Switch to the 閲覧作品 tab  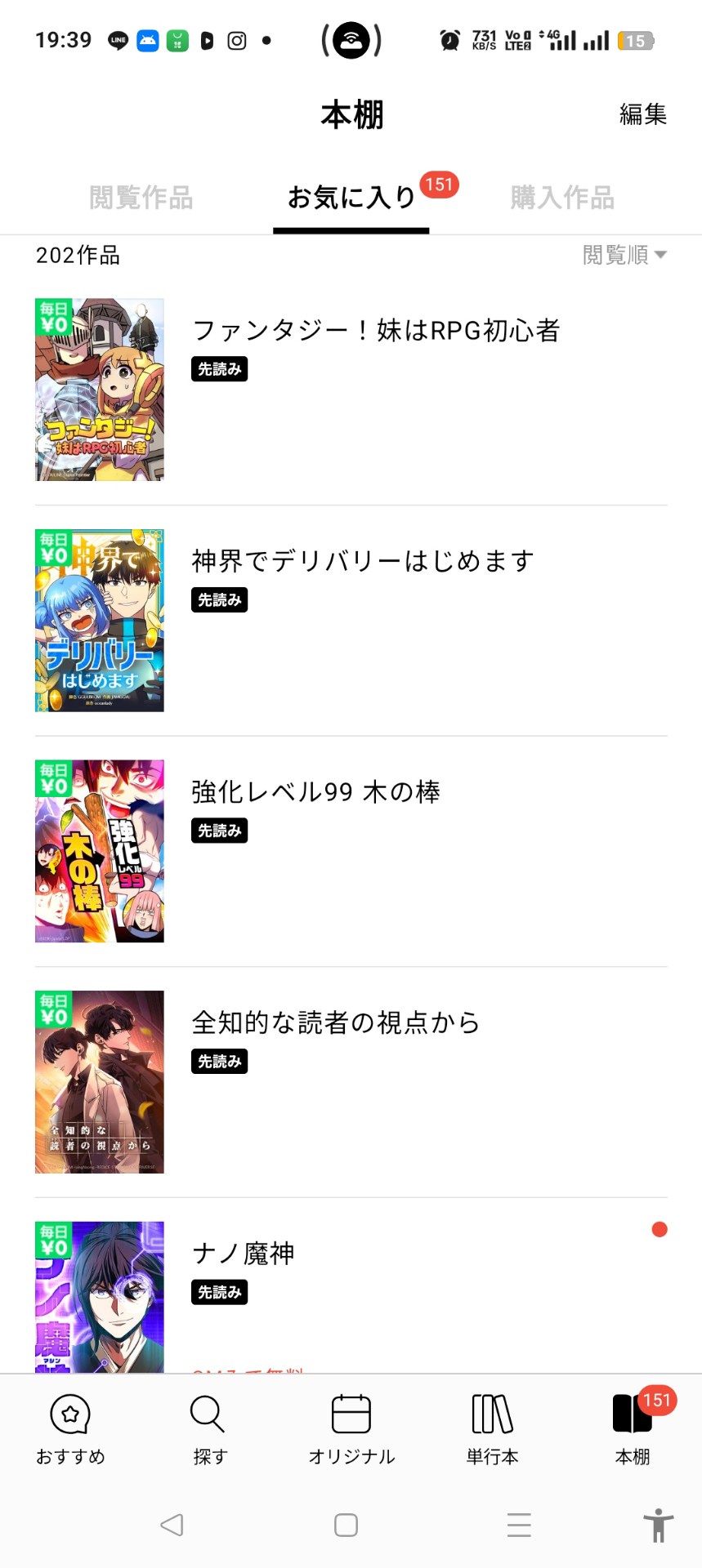click(141, 198)
